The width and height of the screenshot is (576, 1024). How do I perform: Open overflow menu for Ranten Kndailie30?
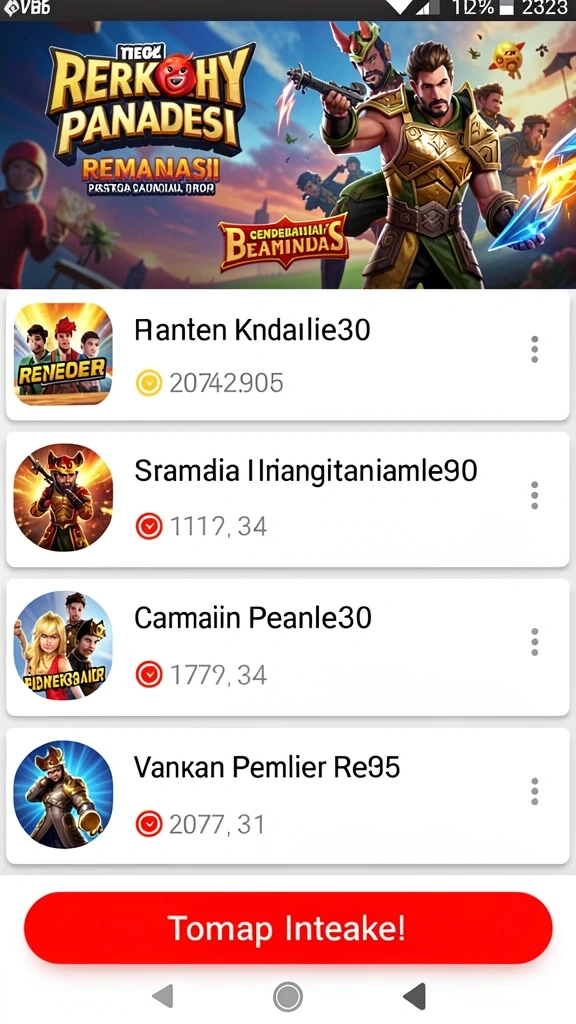(x=535, y=349)
